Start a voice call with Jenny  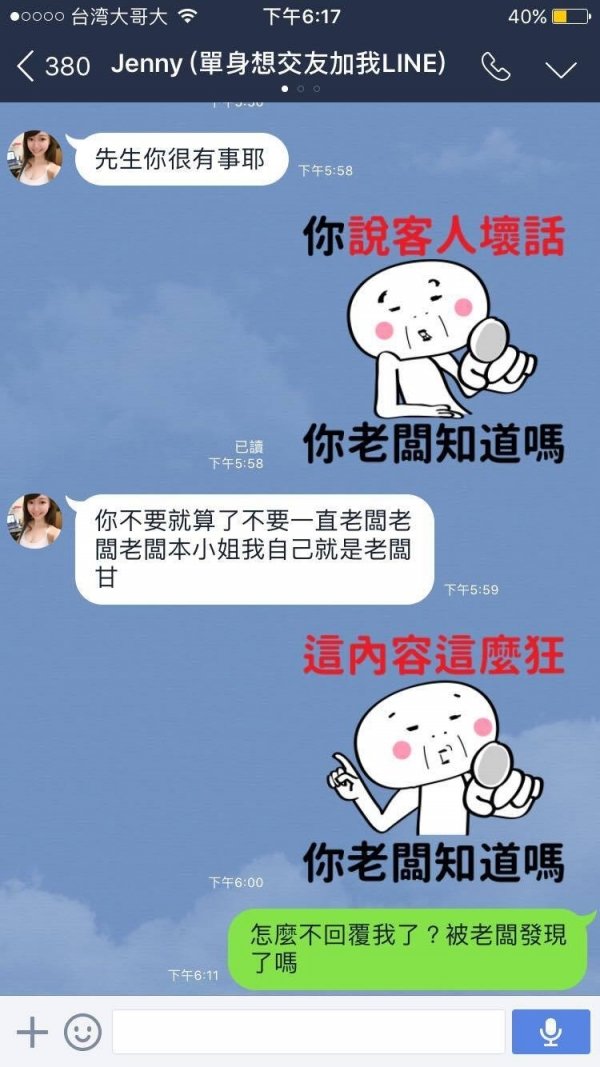pos(496,67)
